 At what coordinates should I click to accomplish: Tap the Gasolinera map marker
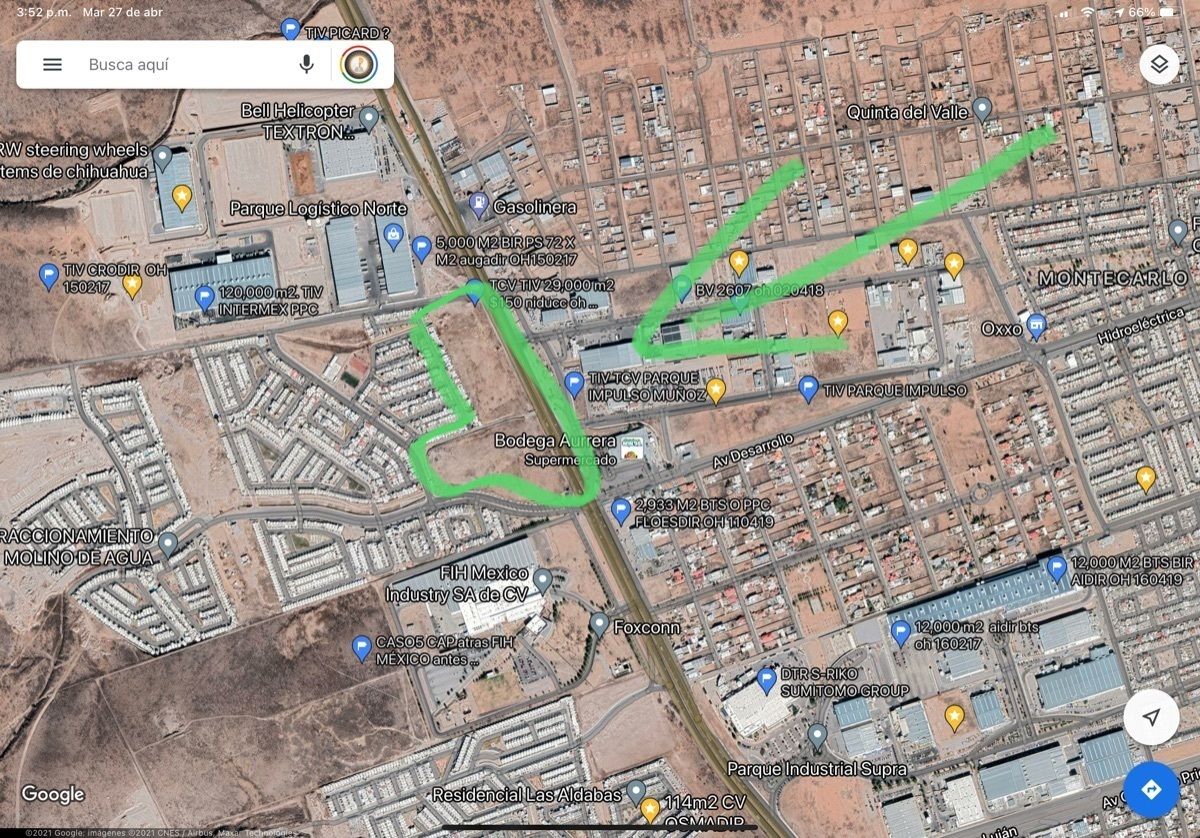(x=479, y=206)
